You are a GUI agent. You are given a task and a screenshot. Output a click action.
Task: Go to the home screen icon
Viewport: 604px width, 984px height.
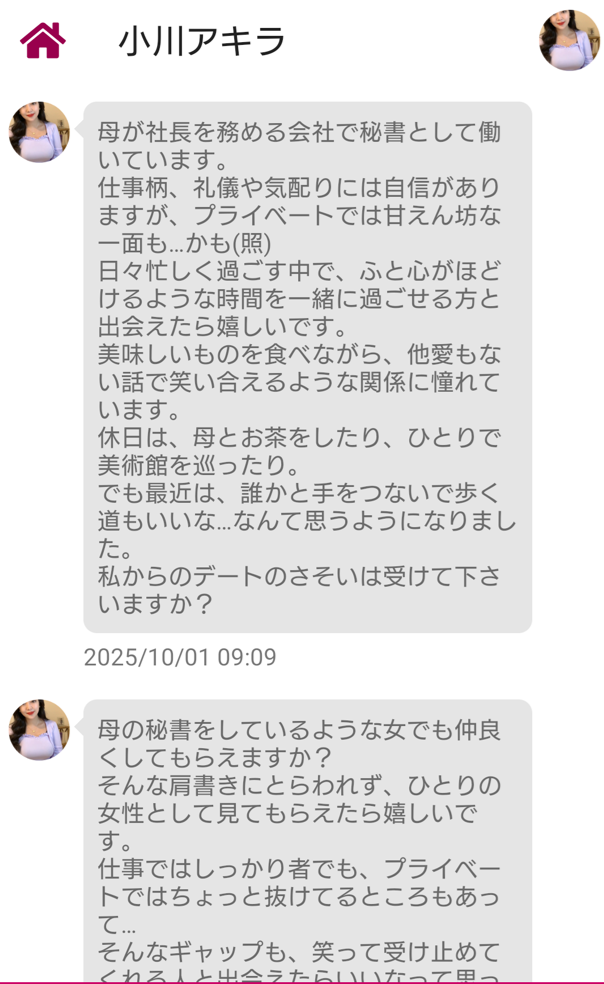(x=43, y=41)
